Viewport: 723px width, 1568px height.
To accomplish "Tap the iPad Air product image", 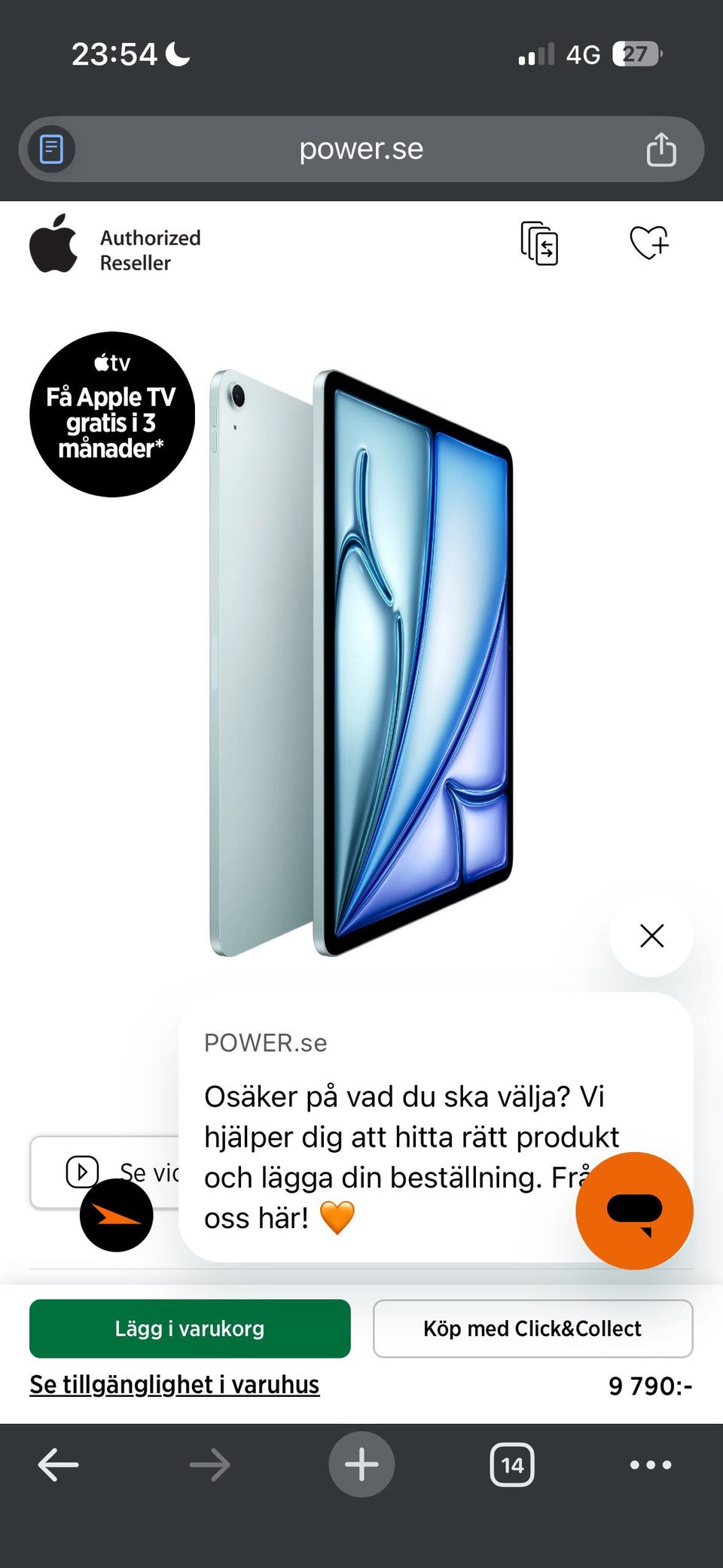I will tap(361, 656).
